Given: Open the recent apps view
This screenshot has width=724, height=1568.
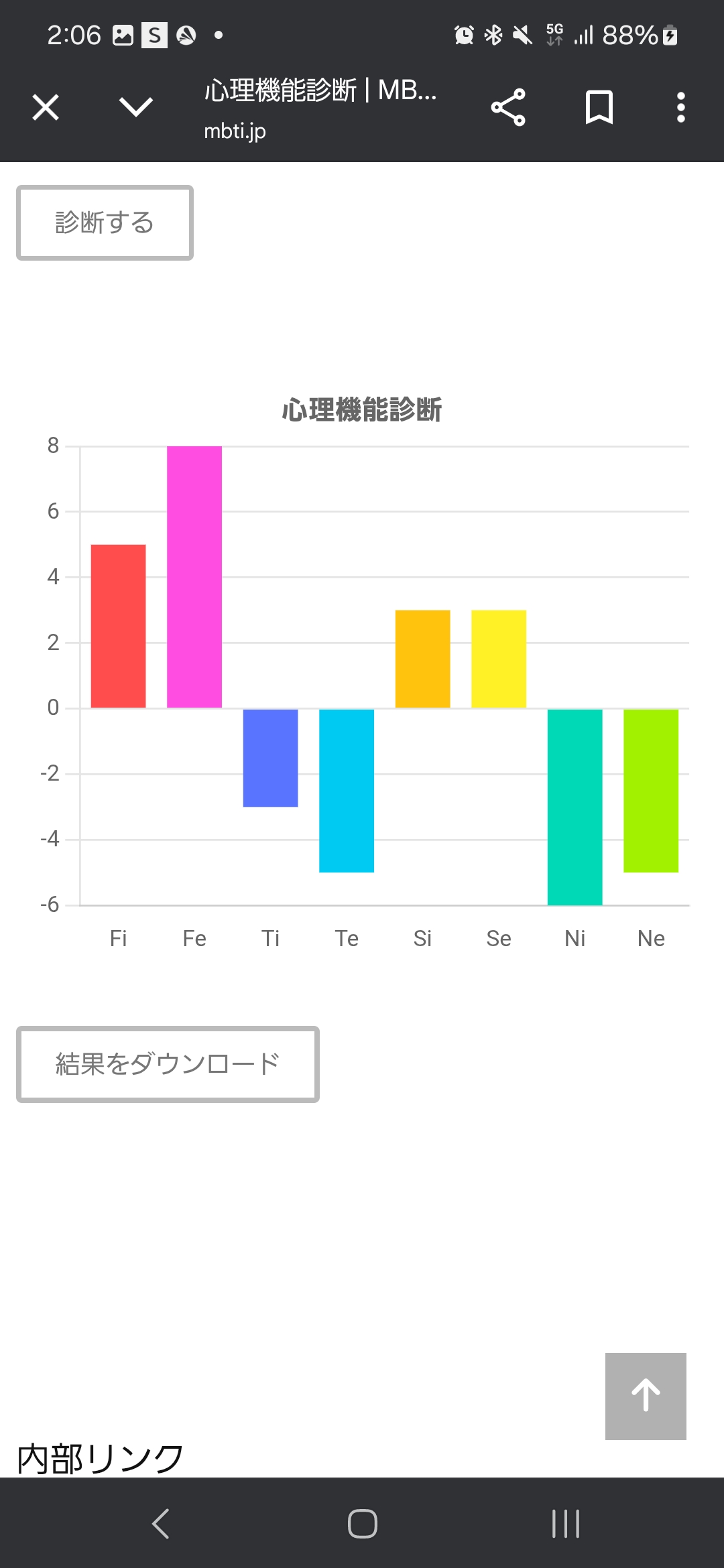Looking at the screenshot, I should click(565, 1523).
